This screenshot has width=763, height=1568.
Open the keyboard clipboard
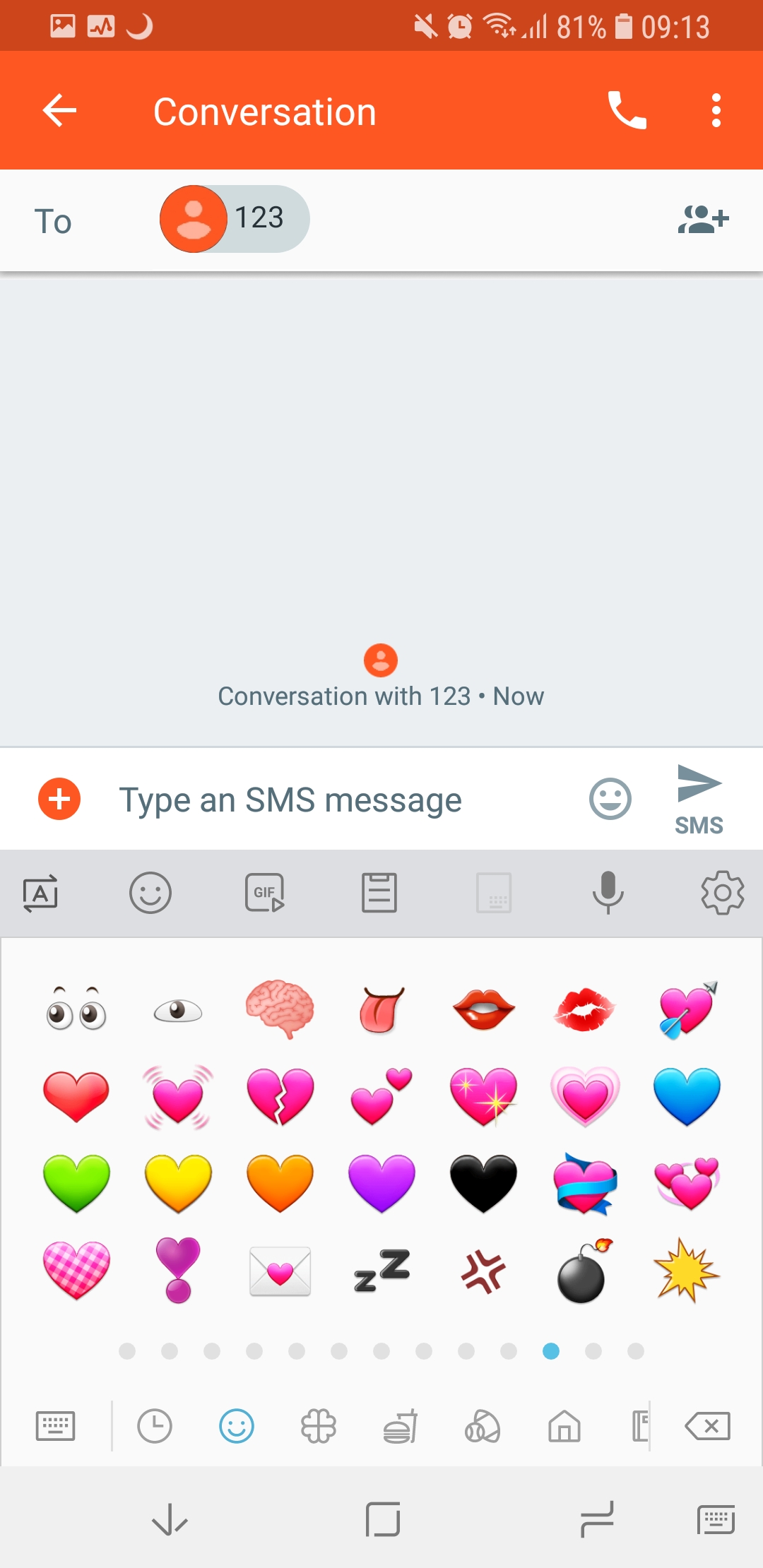(379, 893)
